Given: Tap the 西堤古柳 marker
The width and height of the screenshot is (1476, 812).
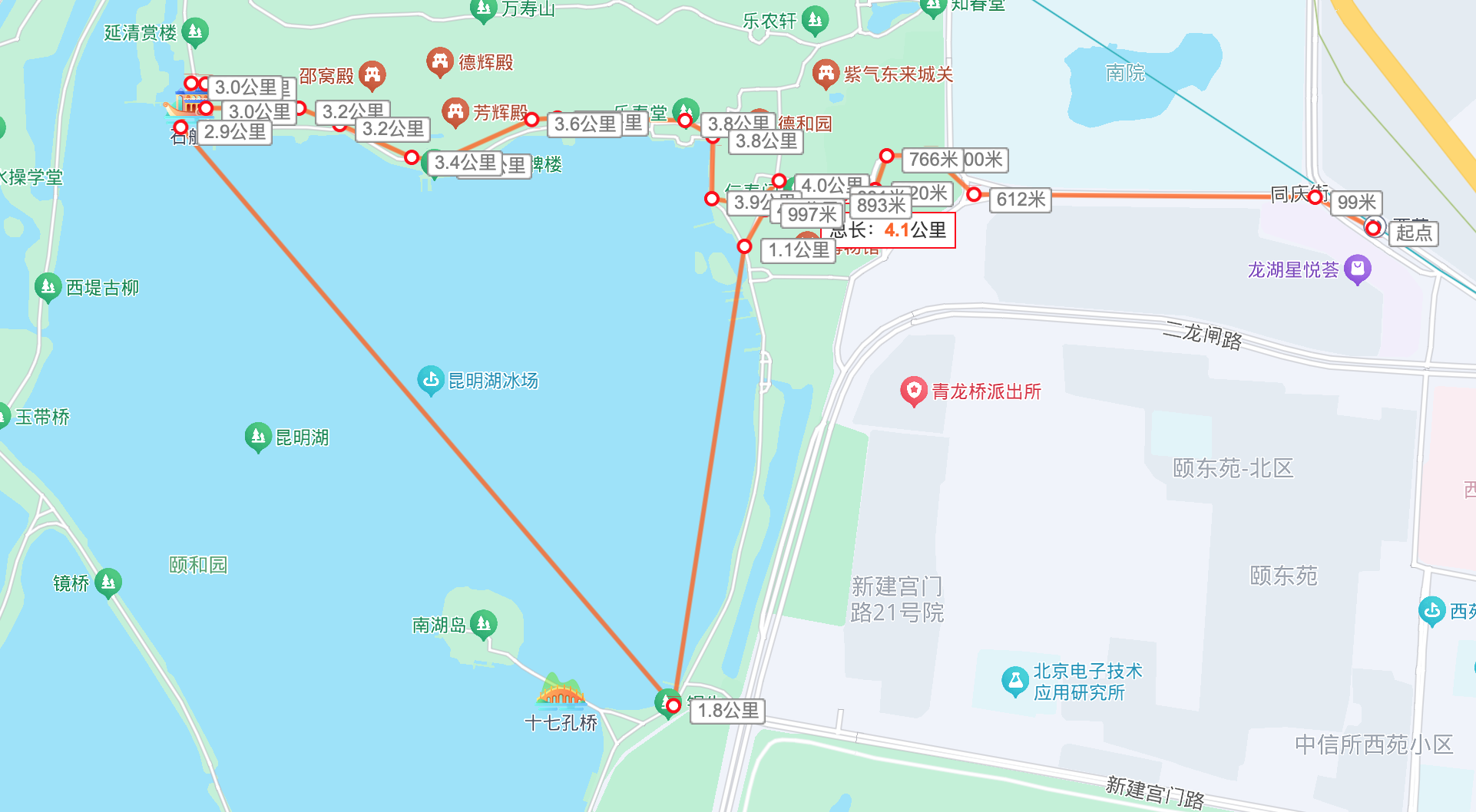Looking at the screenshot, I should pyautogui.click(x=48, y=287).
